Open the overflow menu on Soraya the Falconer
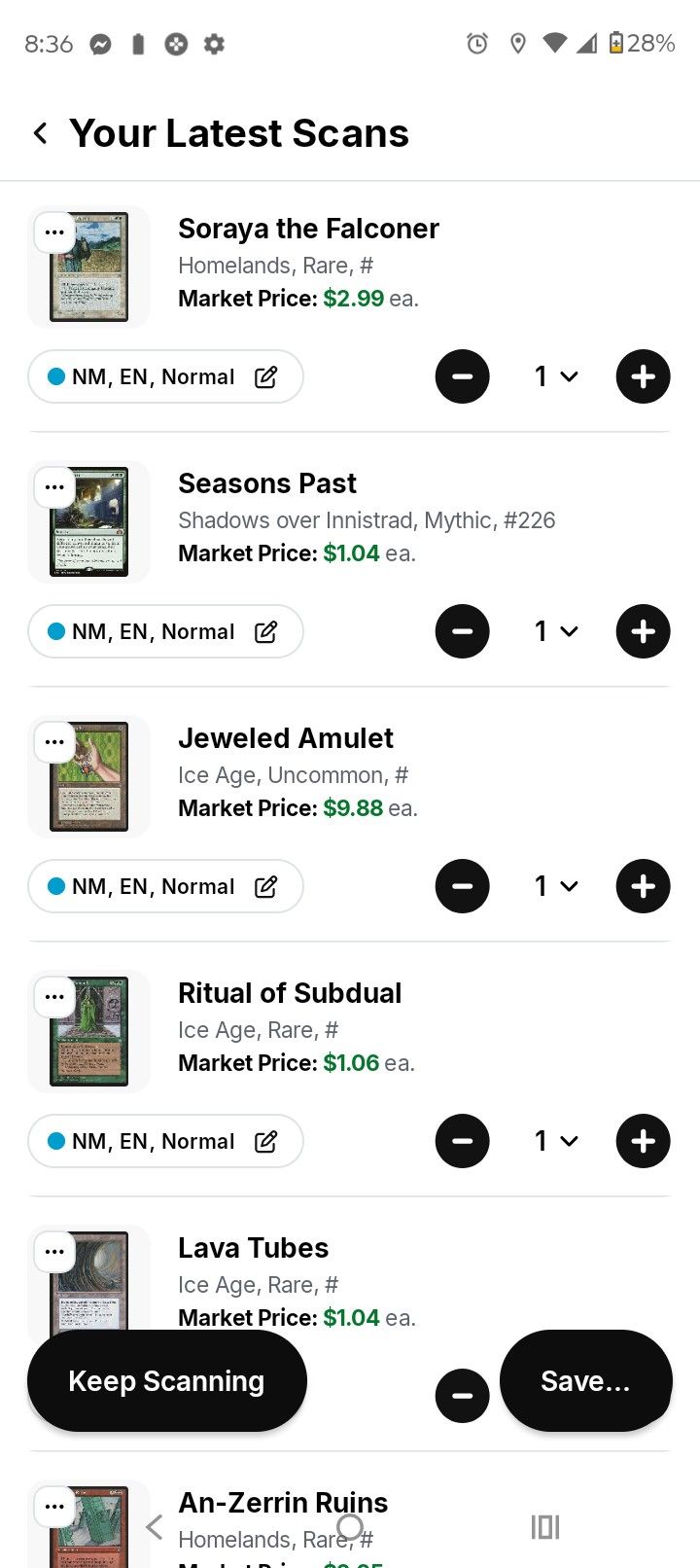Screen dimensions: 700x1568 pyautogui.click(x=53, y=232)
